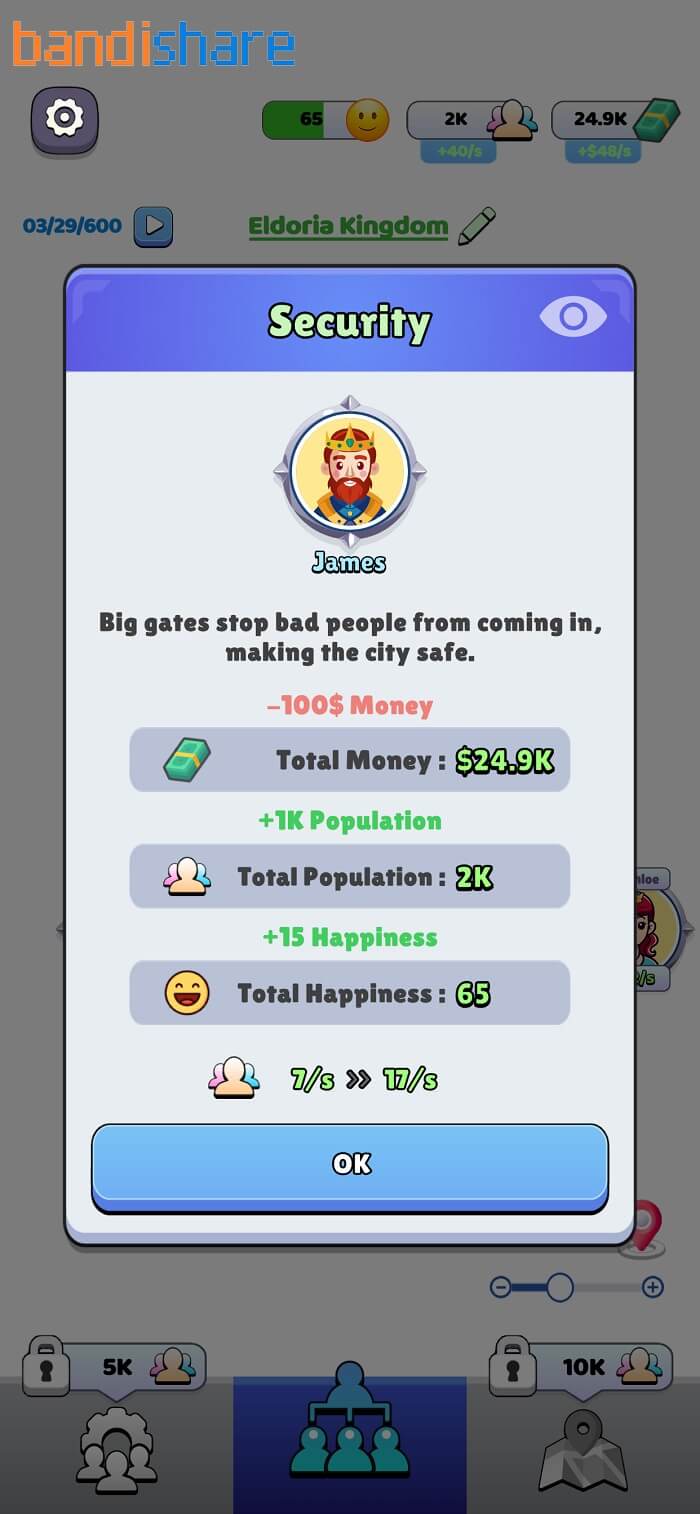
Task: Confirm the Security dialog with OK
Action: [350, 1166]
